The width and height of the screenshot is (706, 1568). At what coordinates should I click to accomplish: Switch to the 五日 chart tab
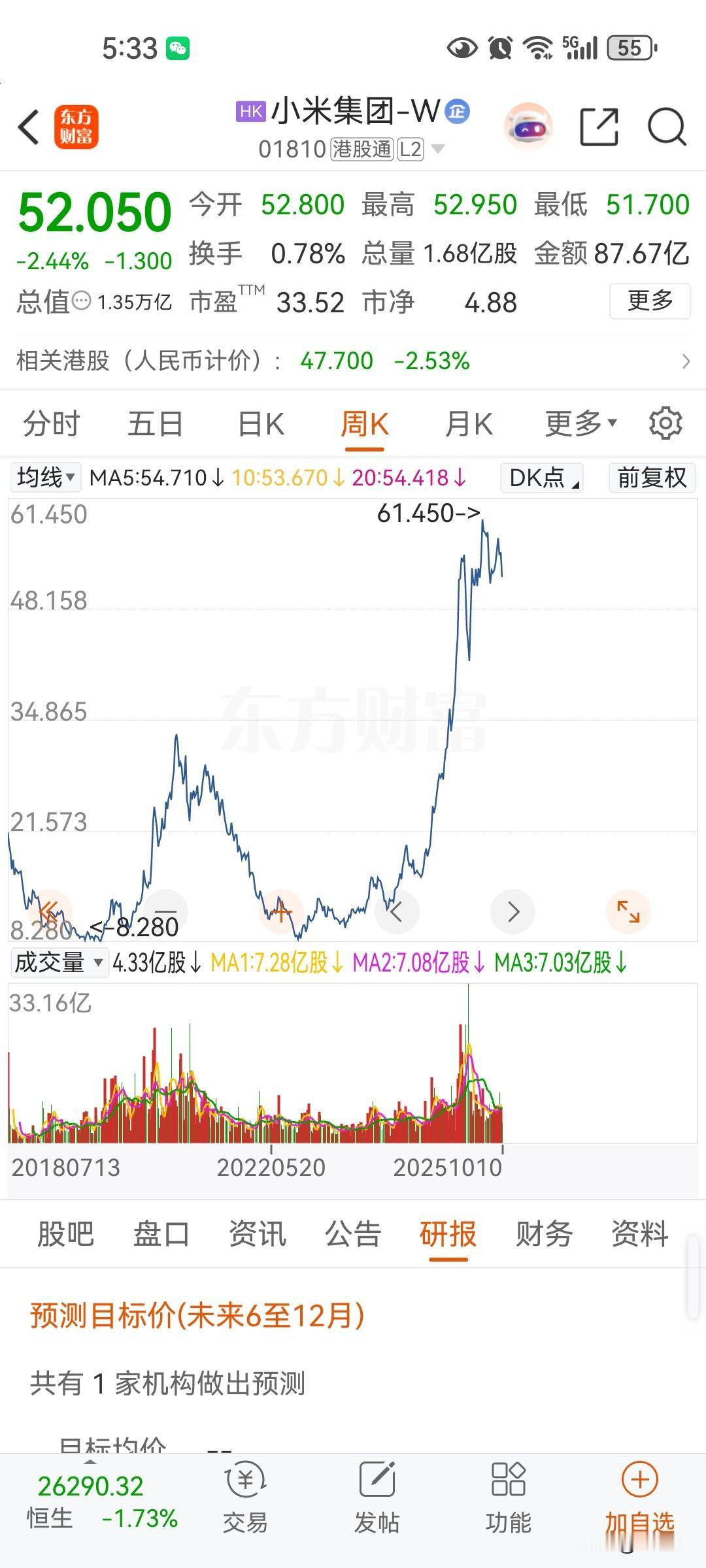[x=155, y=424]
